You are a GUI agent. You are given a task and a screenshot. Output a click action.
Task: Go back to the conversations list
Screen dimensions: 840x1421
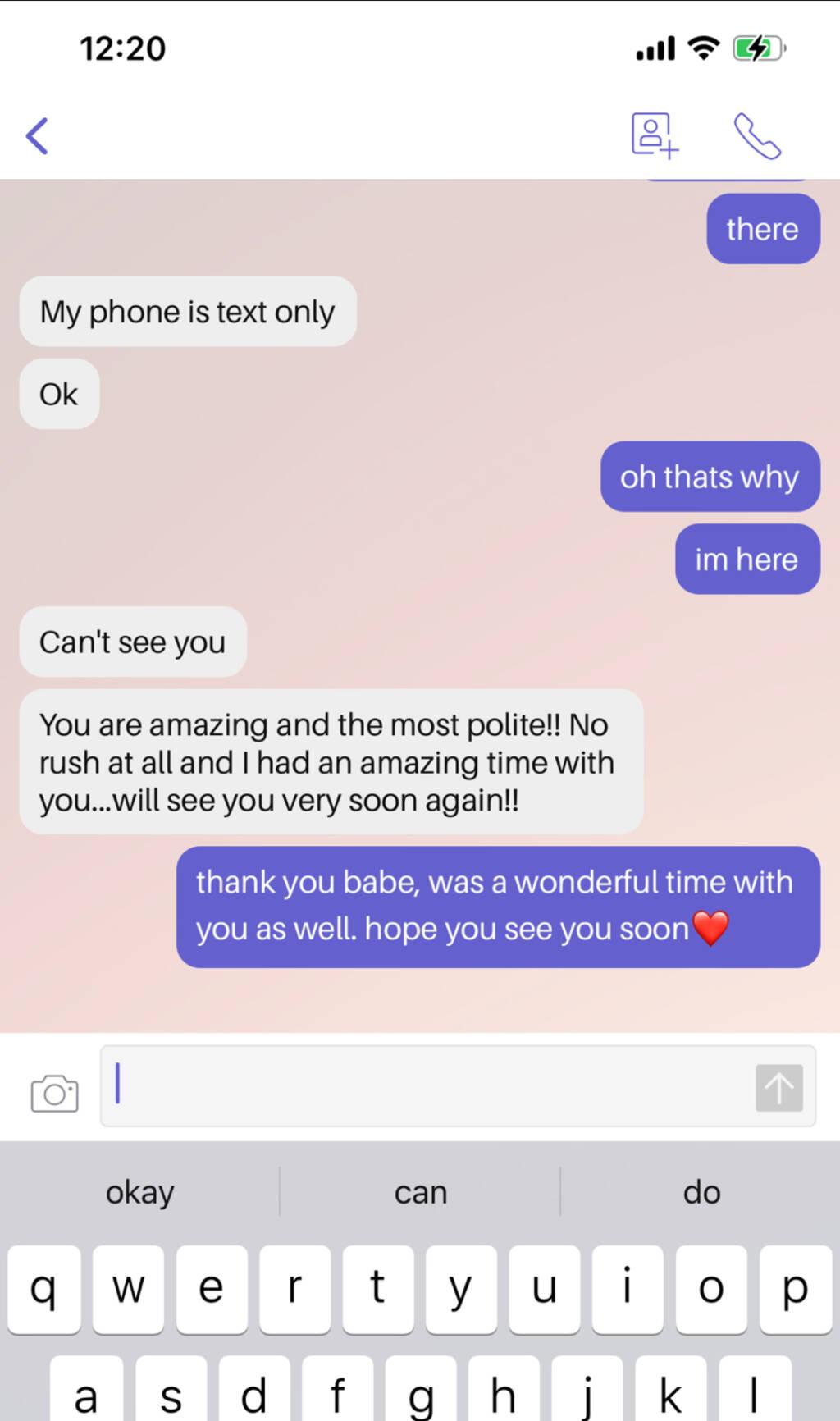click(38, 135)
